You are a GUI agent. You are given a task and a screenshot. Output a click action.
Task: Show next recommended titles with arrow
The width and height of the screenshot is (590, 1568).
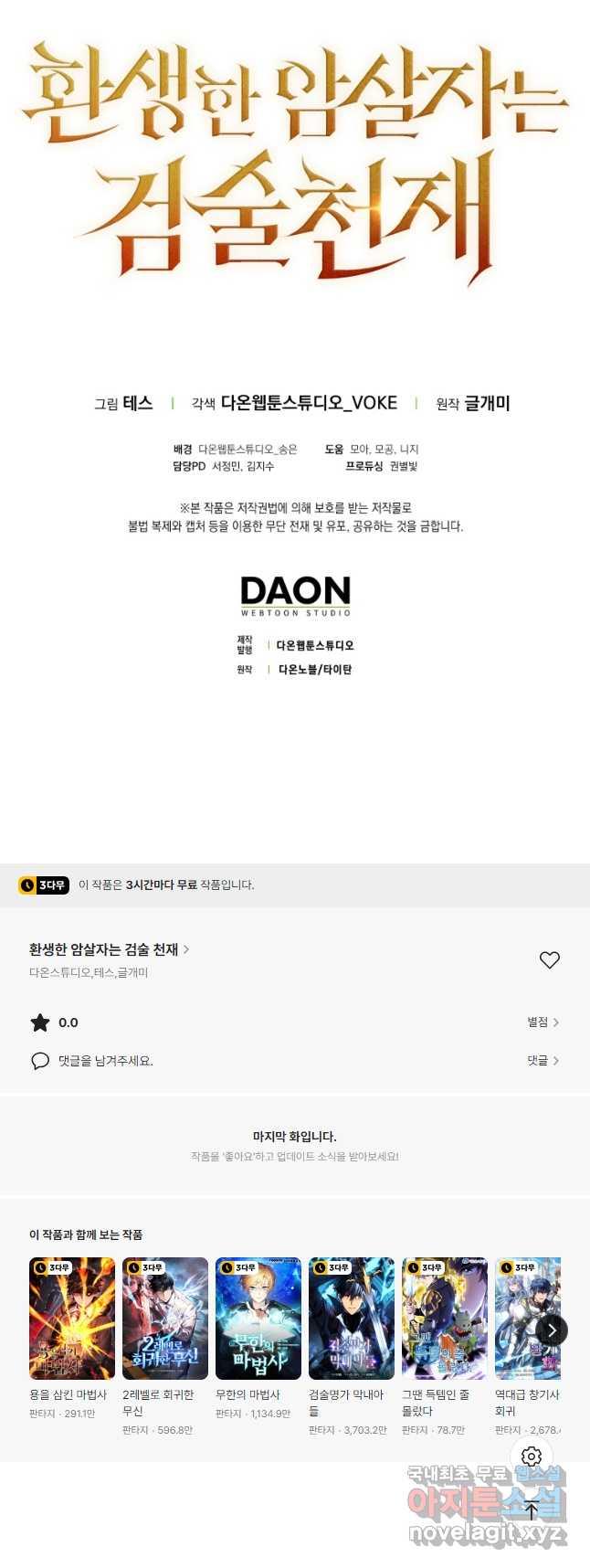pos(552,1330)
